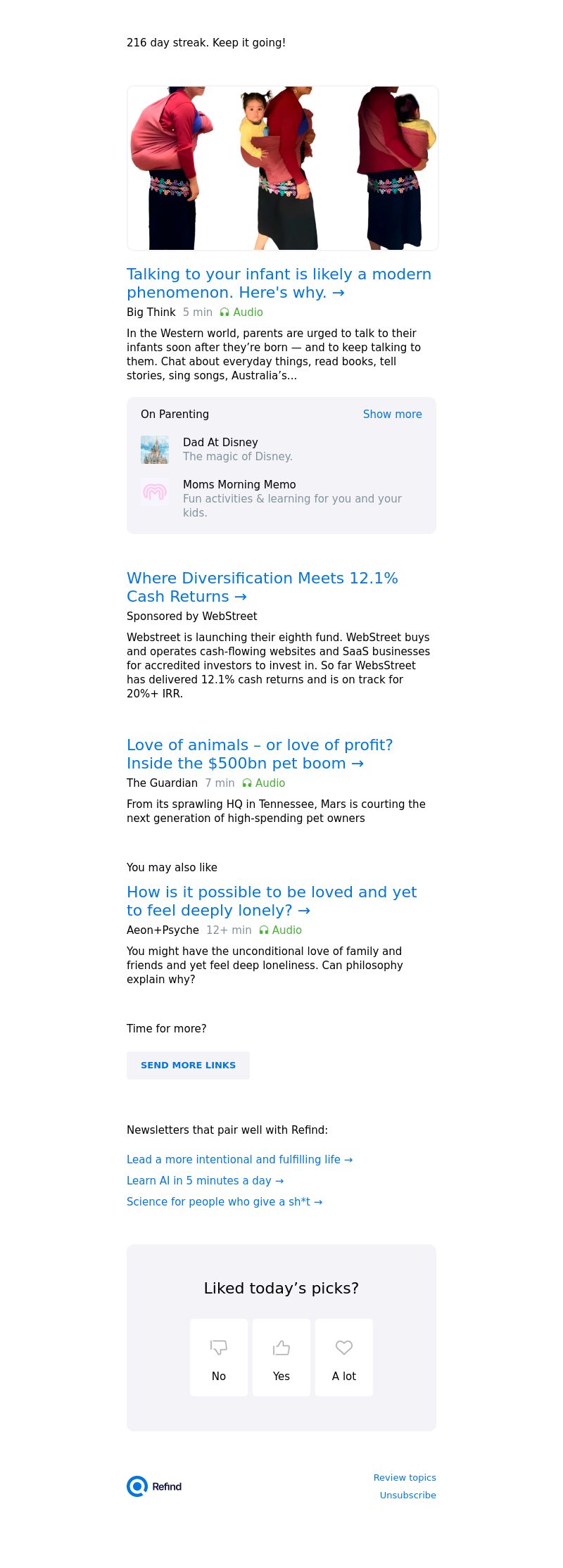Rate today's picks as A lot
This screenshot has height=1568, width=563.
pyautogui.click(x=344, y=1358)
